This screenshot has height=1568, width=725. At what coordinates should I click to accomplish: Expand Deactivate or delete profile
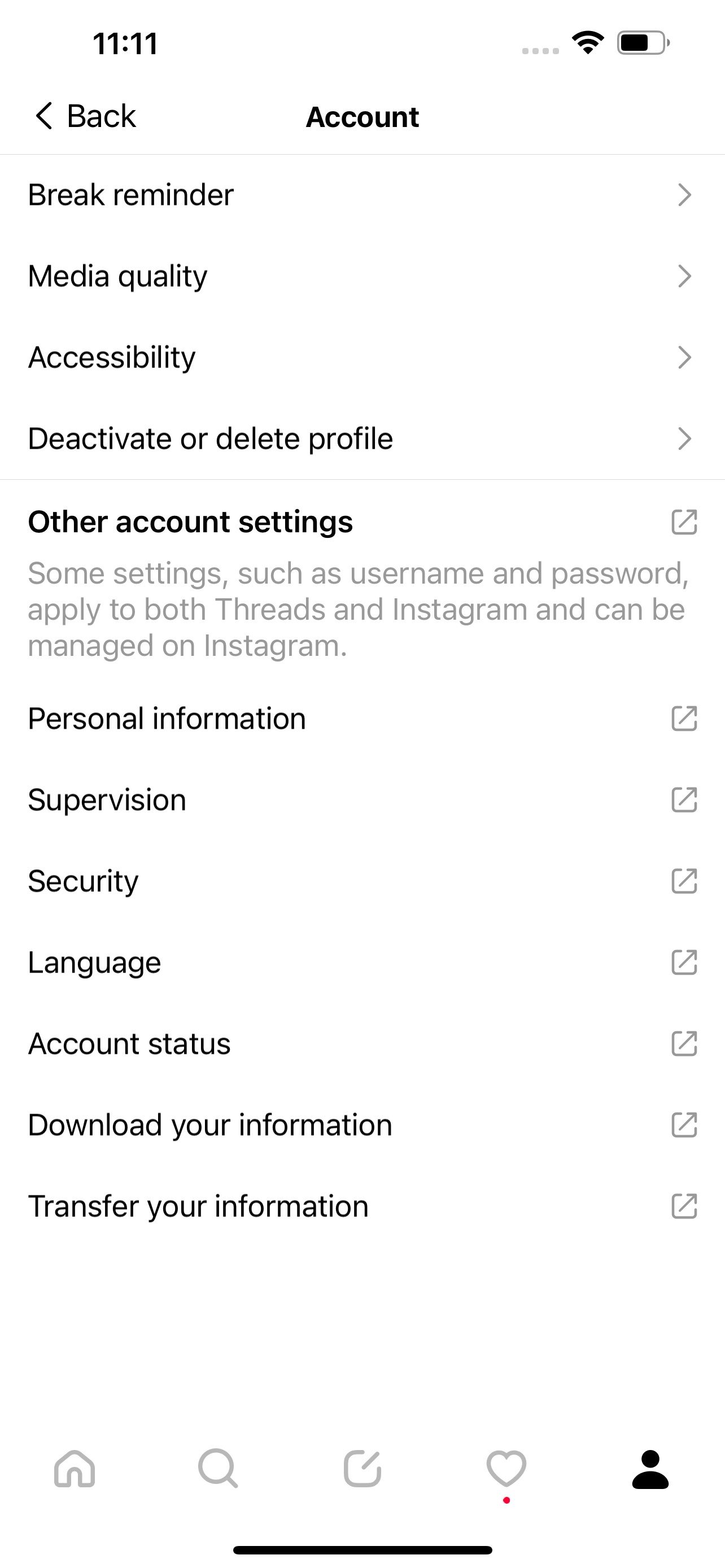tap(211, 439)
